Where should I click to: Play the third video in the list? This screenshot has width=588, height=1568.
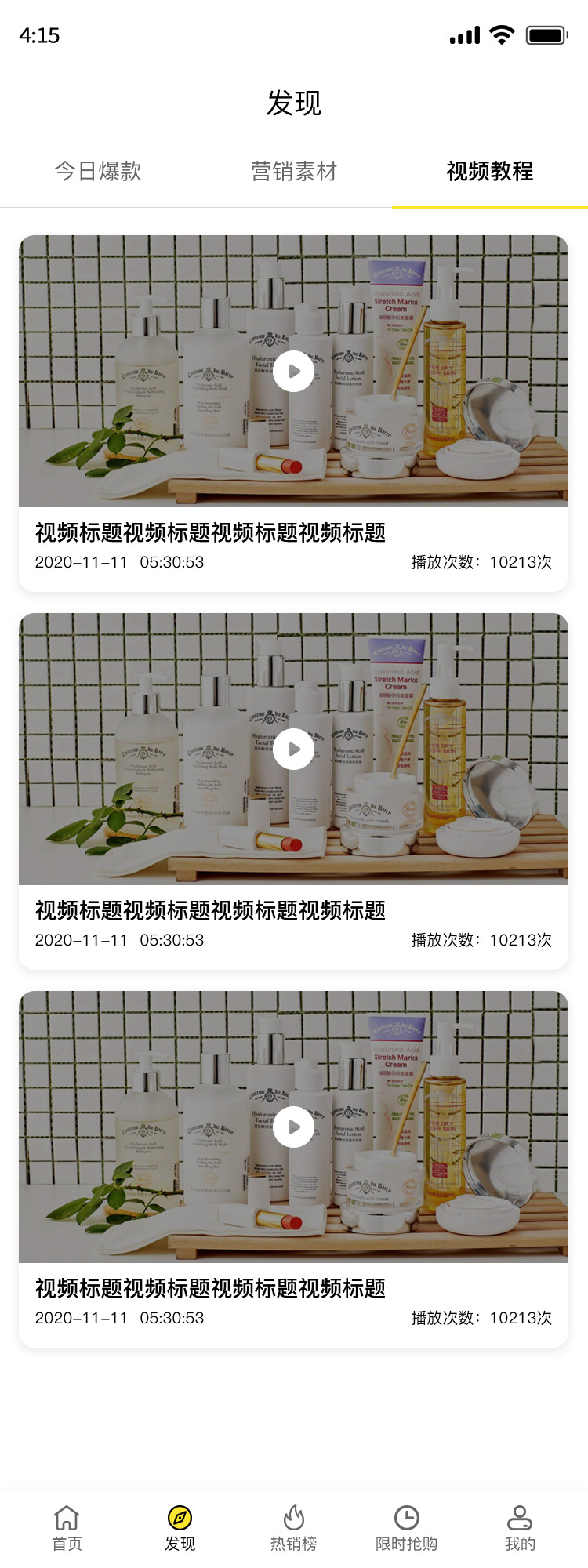pos(294,1127)
